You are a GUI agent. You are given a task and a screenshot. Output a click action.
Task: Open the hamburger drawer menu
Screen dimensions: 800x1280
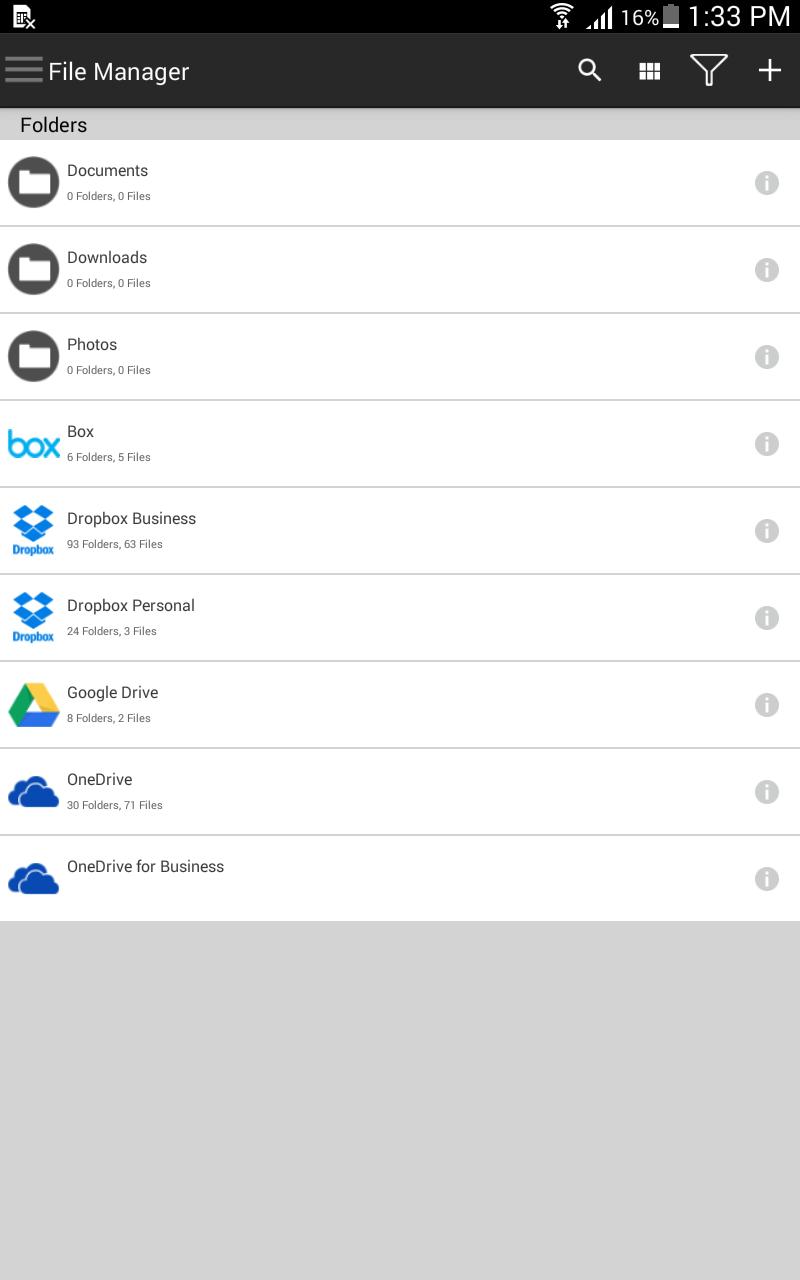coord(24,70)
